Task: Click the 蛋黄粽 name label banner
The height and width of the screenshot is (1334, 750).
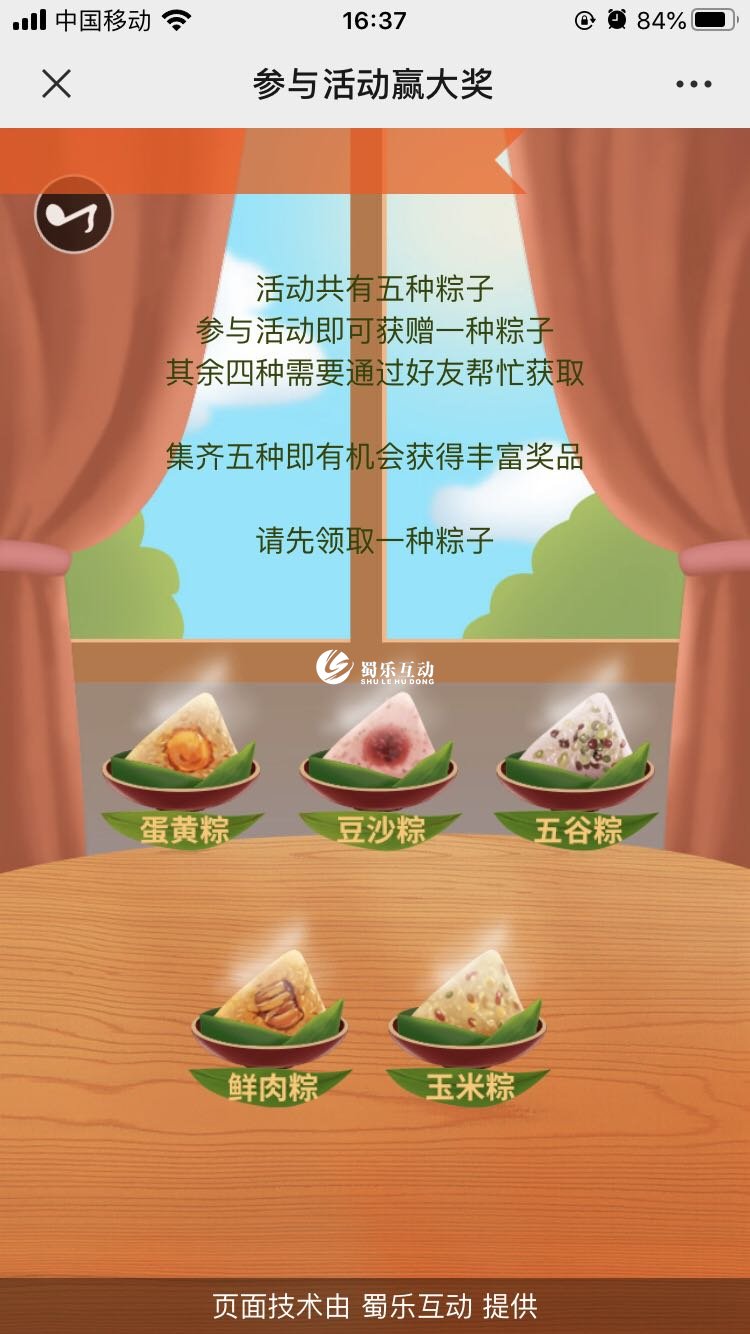Action: 183,828
